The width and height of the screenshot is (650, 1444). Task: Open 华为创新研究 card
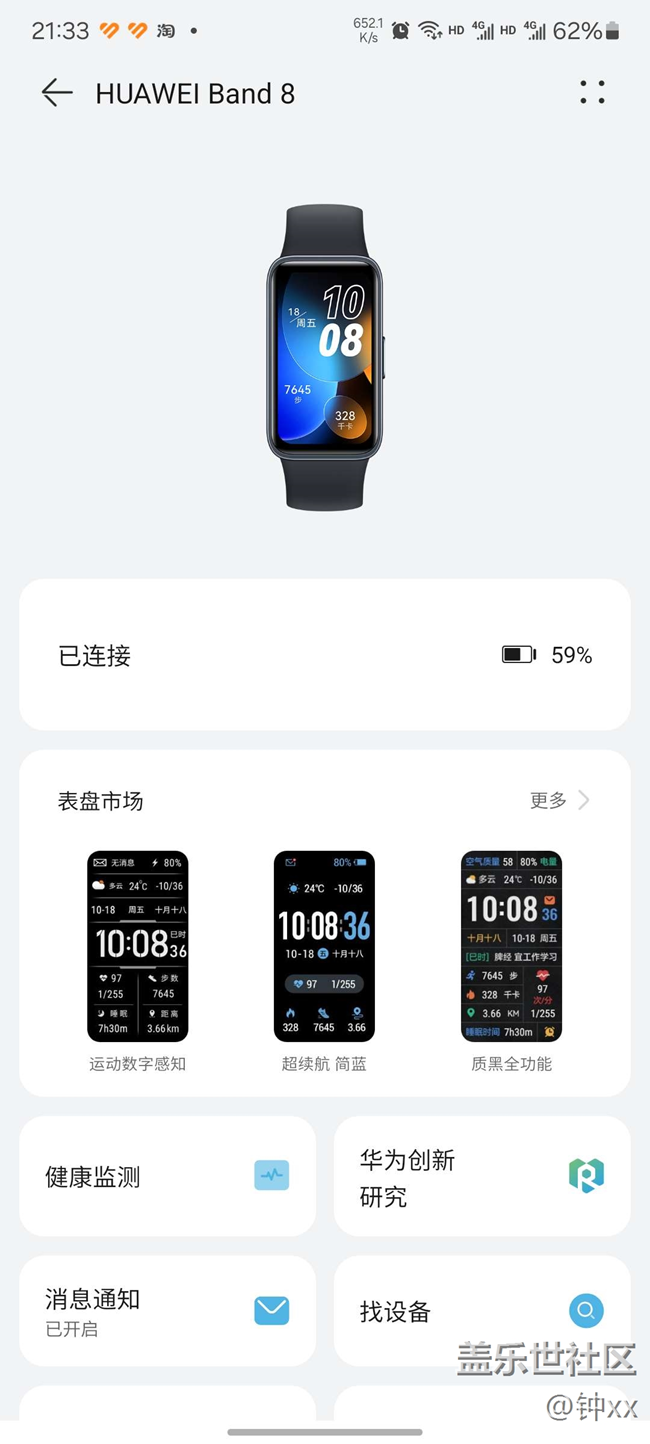click(x=482, y=1176)
